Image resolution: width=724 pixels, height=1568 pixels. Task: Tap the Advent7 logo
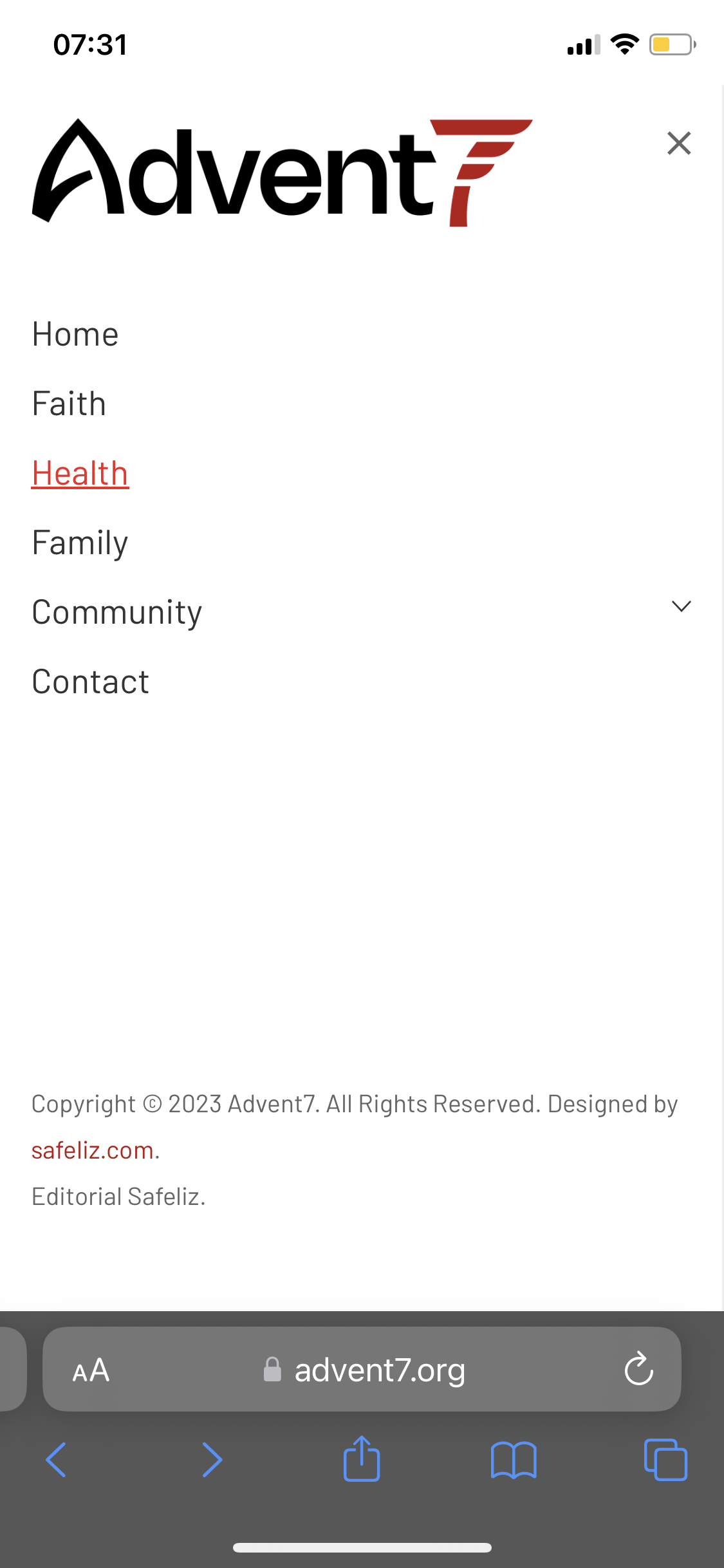pyautogui.click(x=282, y=173)
